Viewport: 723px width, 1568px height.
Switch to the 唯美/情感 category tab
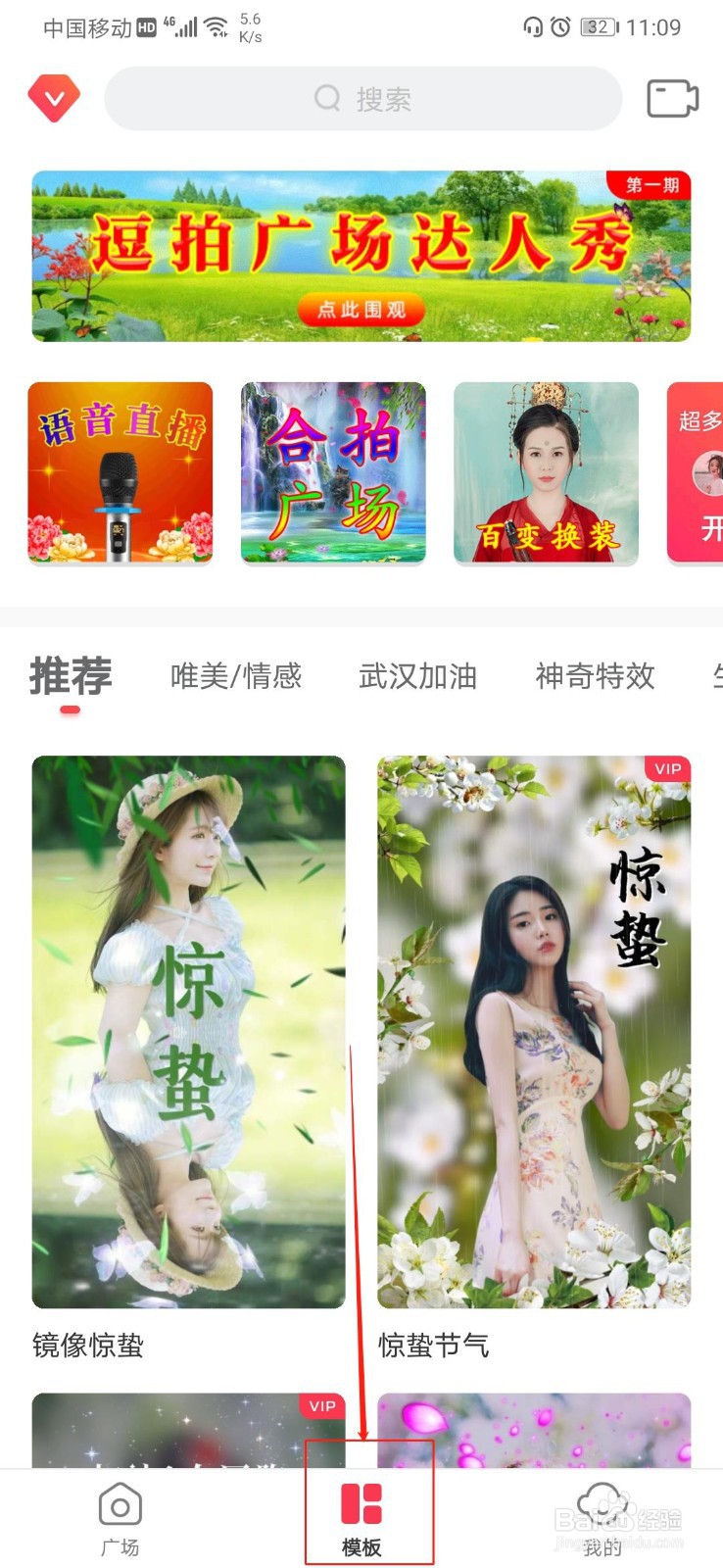(235, 676)
